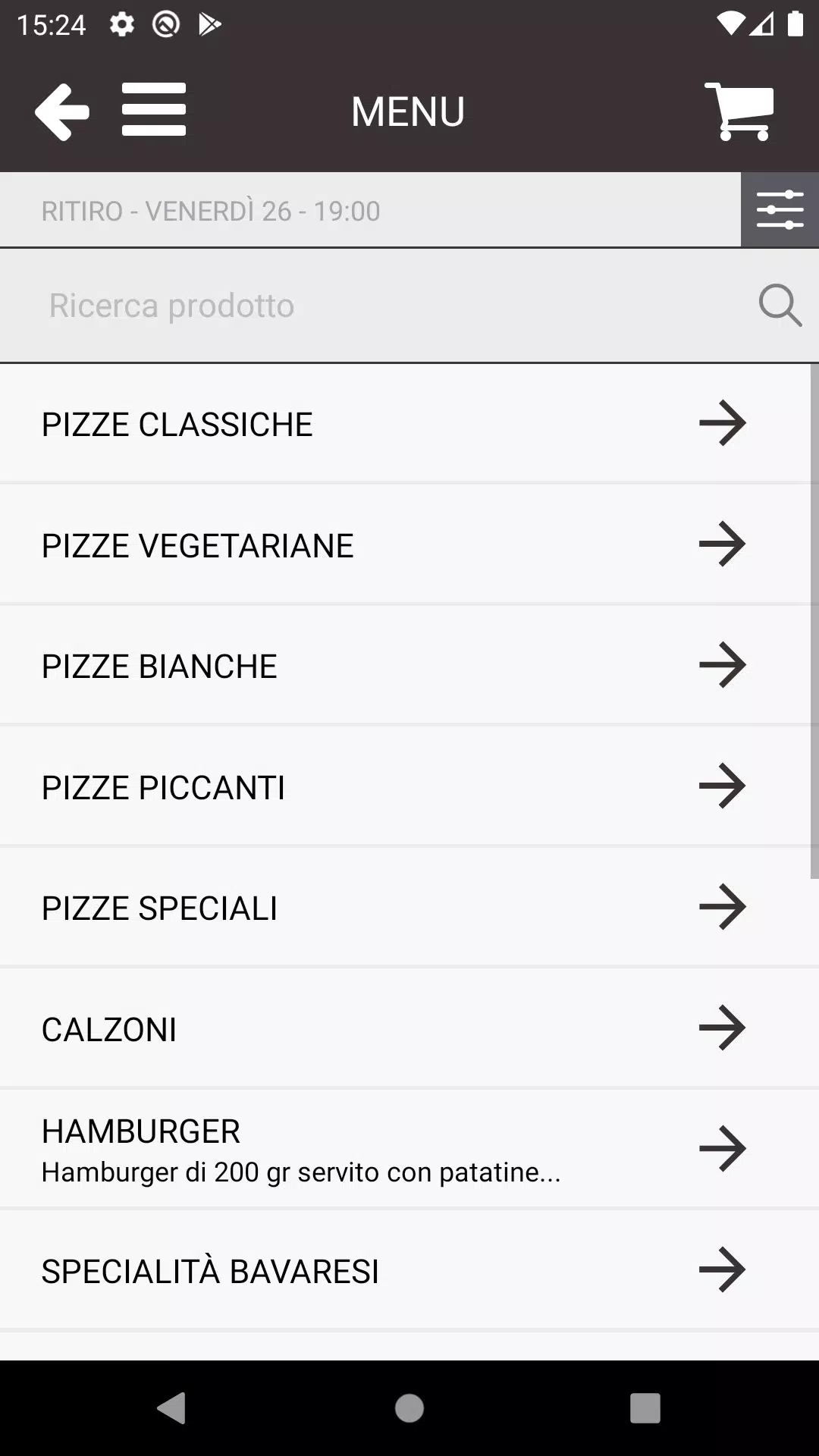The width and height of the screenshot is (819, 1456).
Task: Go back using the arrow icon
Action: 61,110
